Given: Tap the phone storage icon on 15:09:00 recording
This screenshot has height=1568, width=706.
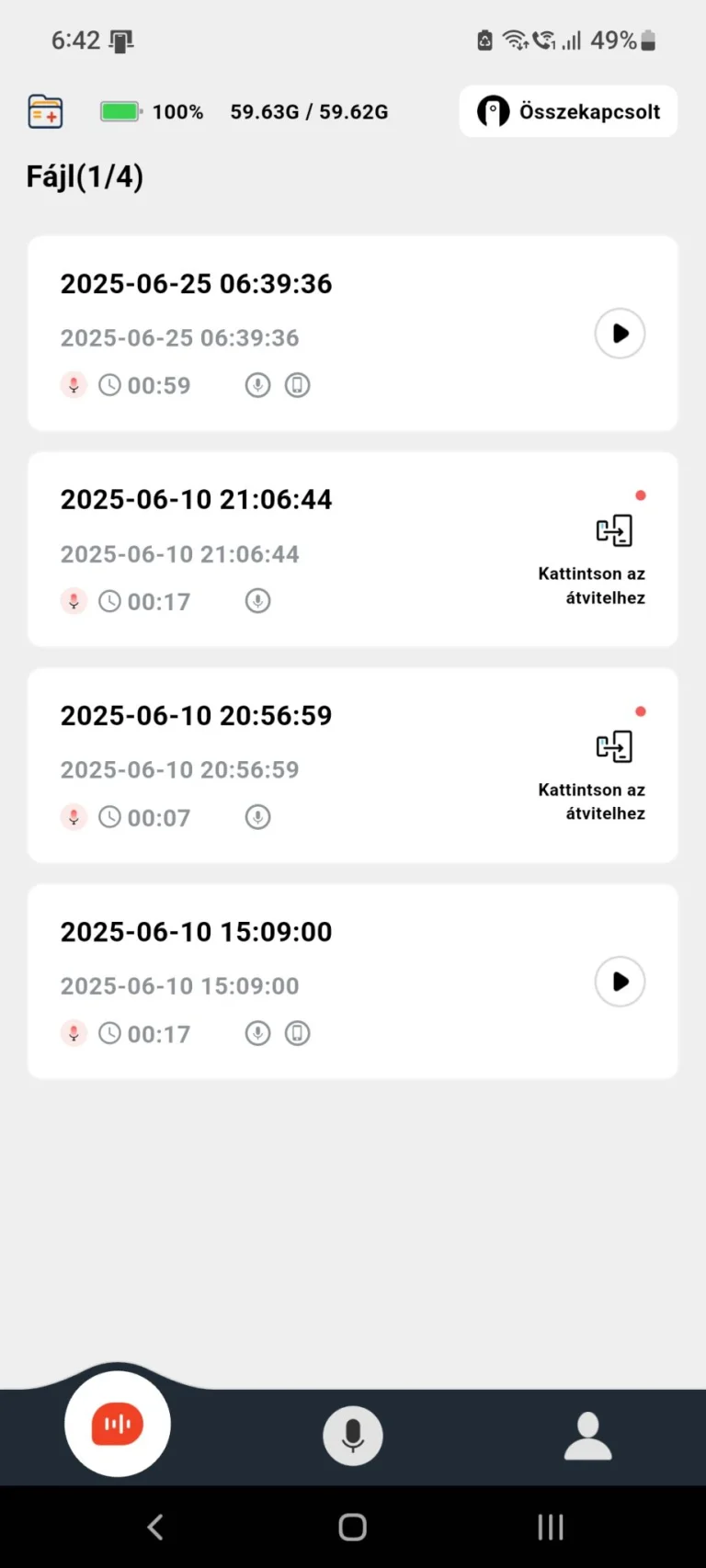Looking at the screenshot, I should point(296,1033).
